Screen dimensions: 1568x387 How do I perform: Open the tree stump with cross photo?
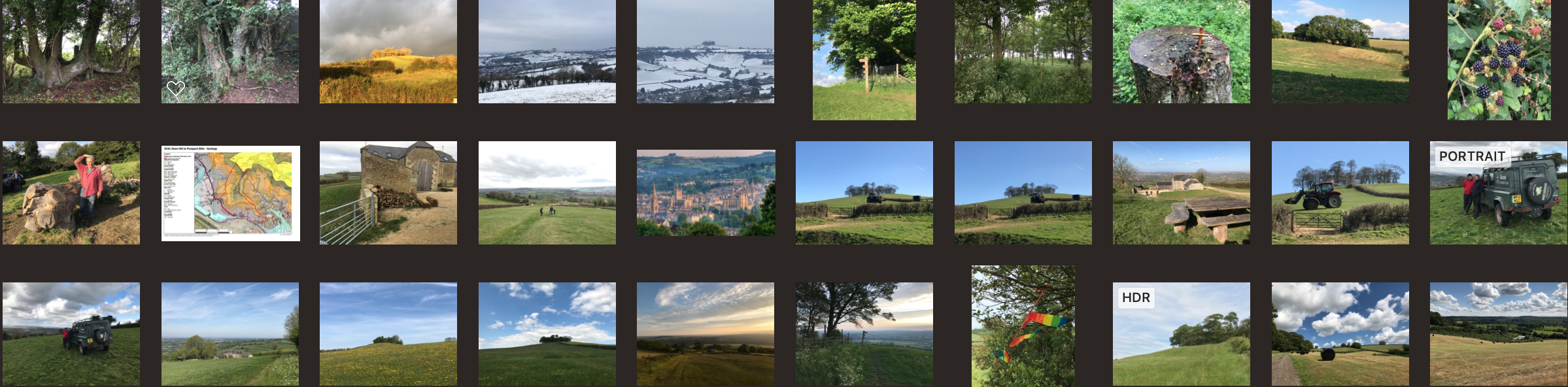tap(1181, 51)
